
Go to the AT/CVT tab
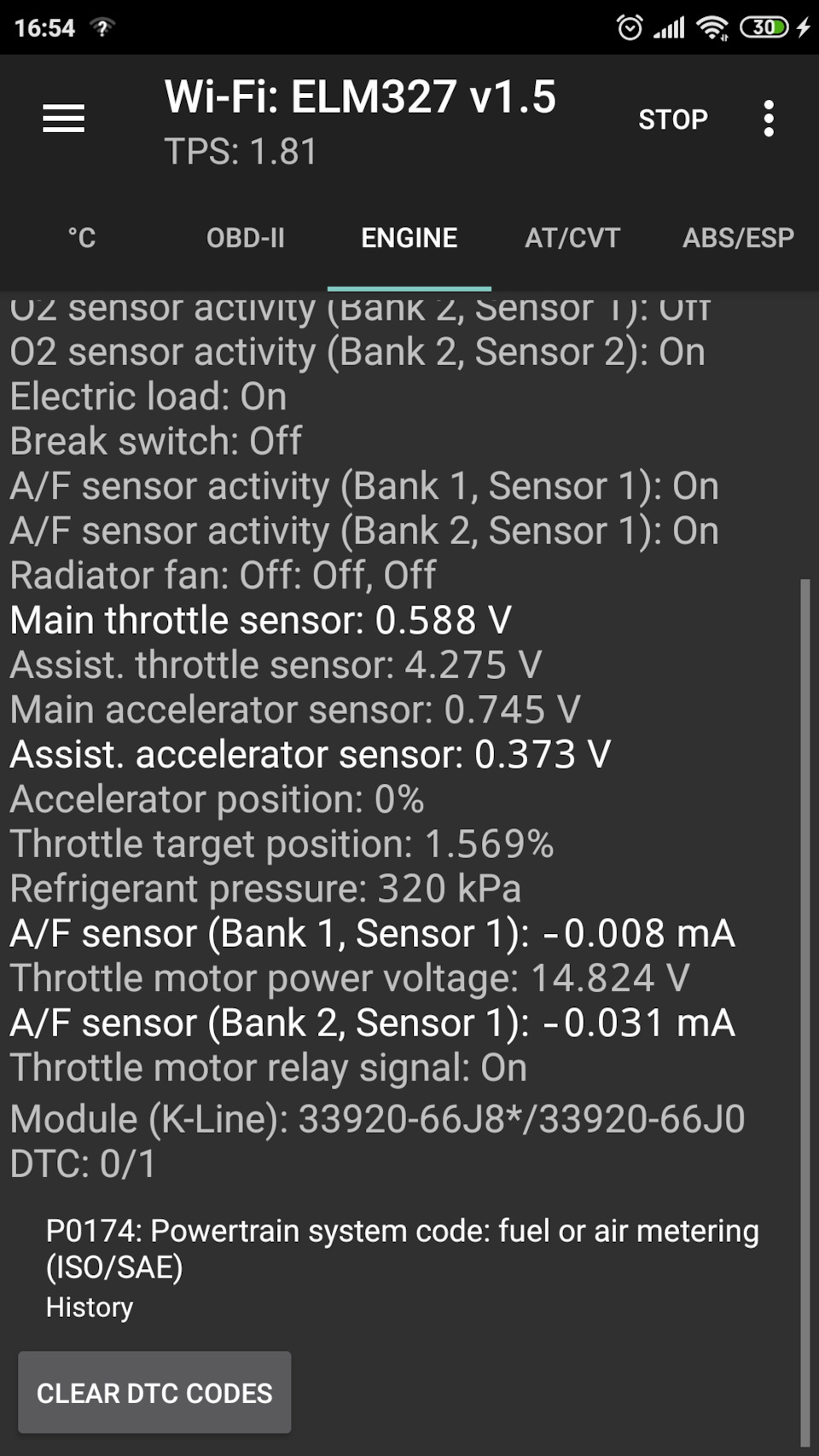pos(572,238)
